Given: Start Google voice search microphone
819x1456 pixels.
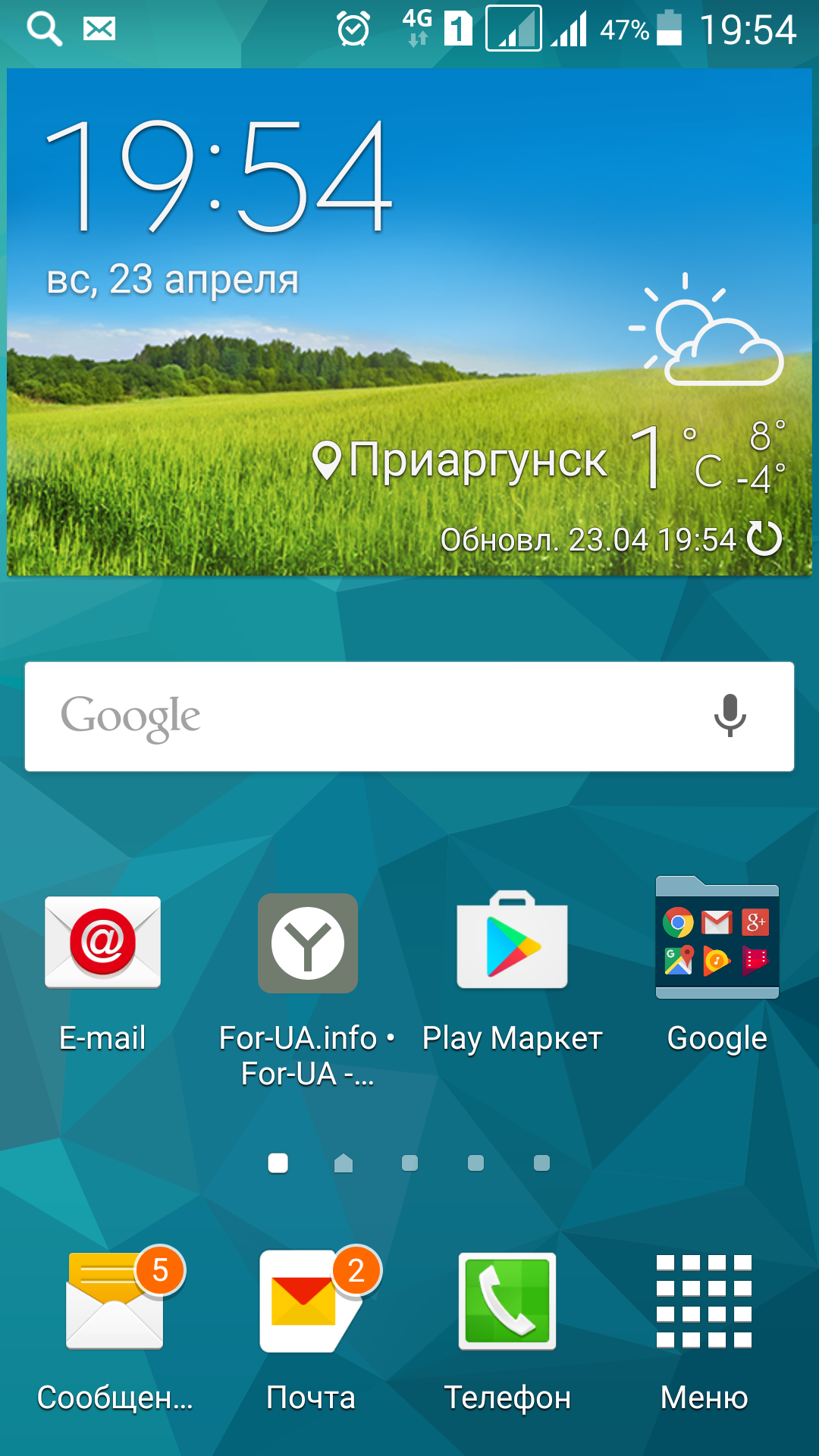Looking at the screenshot, I should pyautogui.click(x=730, y=715).
